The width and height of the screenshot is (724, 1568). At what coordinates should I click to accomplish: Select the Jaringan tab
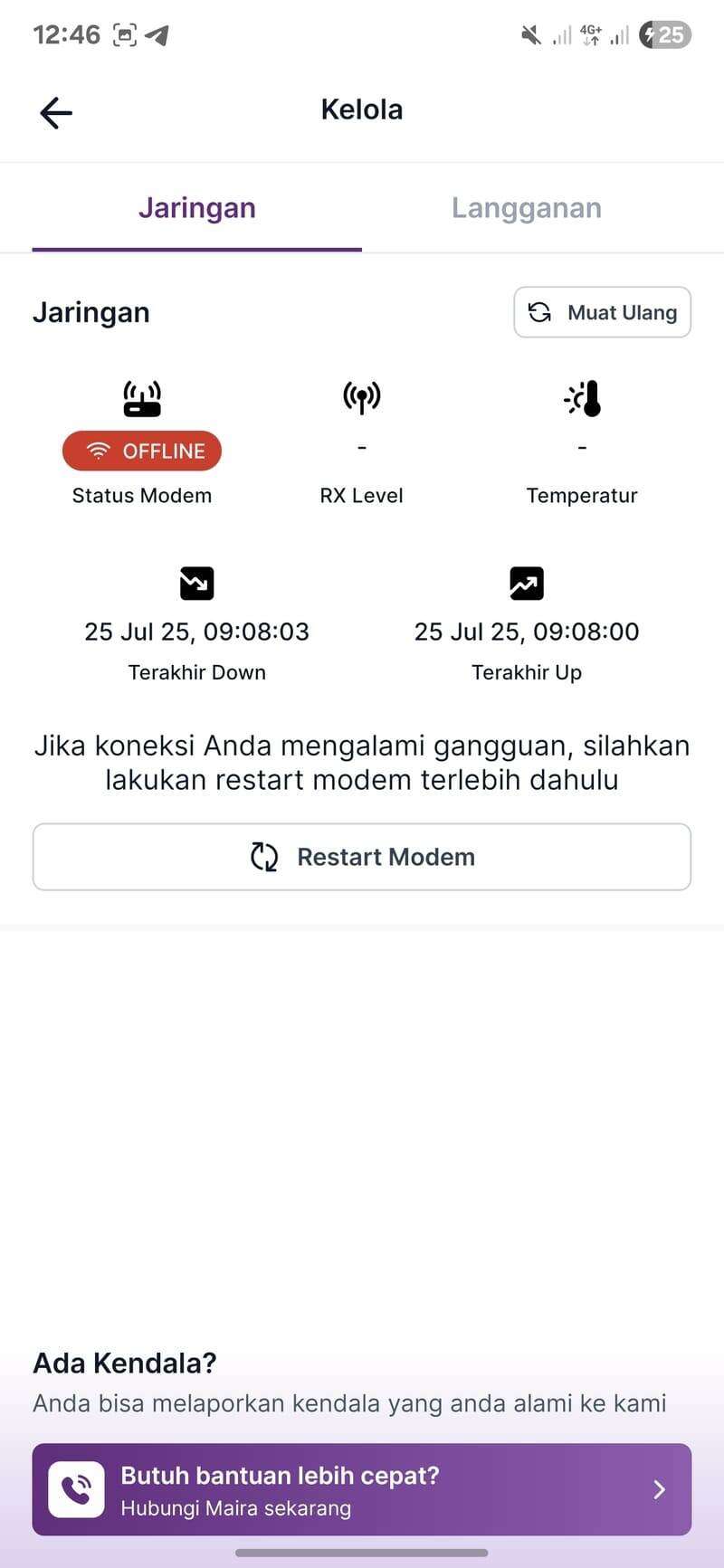197,208
